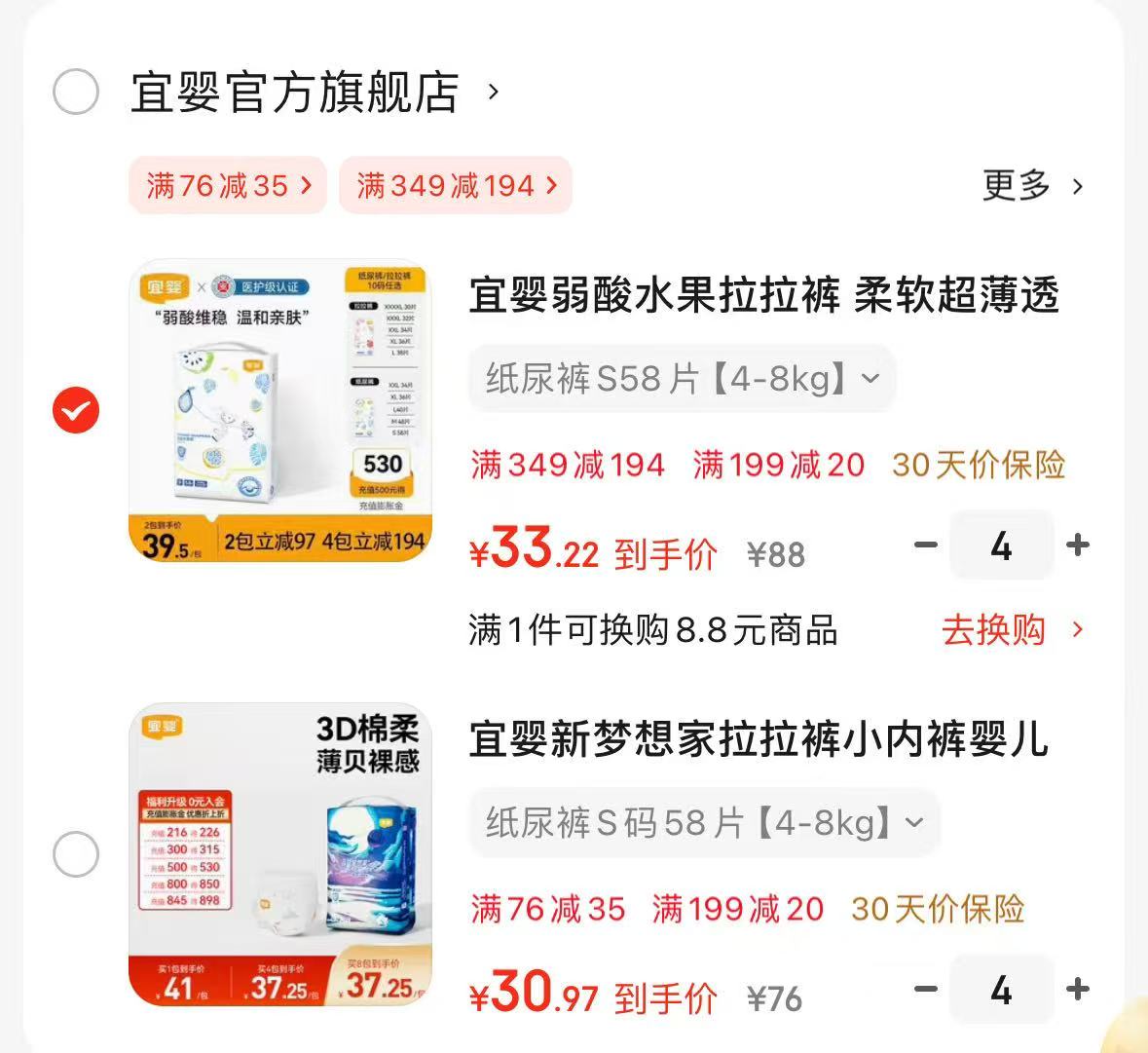This screenshot has width=1148, height=1053.
Task: Increase quantity of 新梦想家拉拉裤
Action: tap(1078, 990)
